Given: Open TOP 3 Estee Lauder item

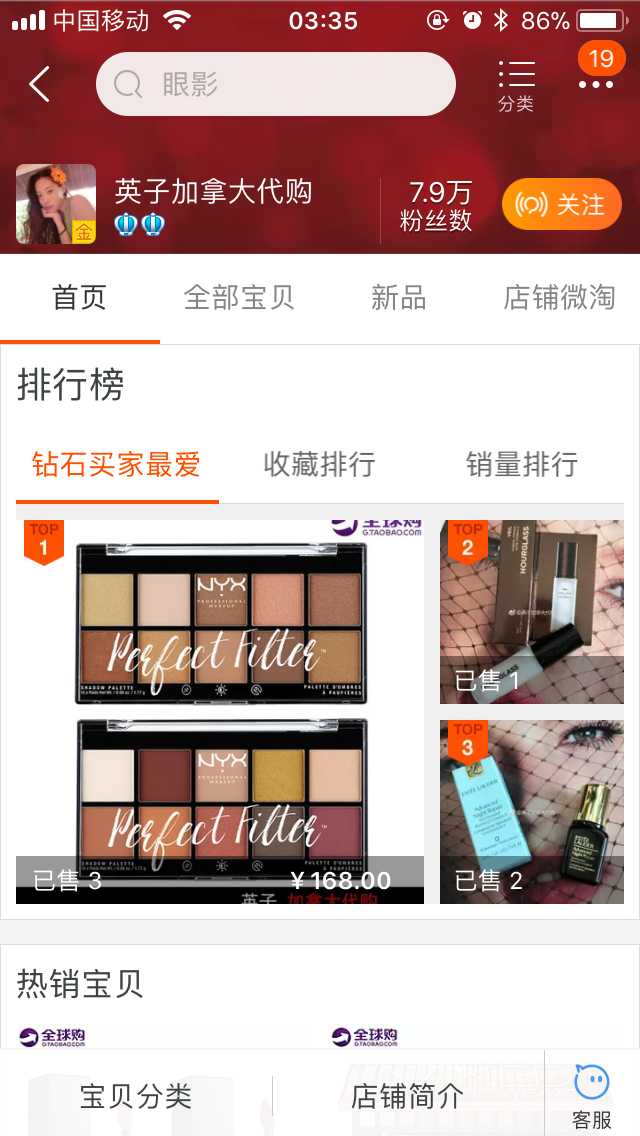Looking at the screenshot, I should 531,811.
